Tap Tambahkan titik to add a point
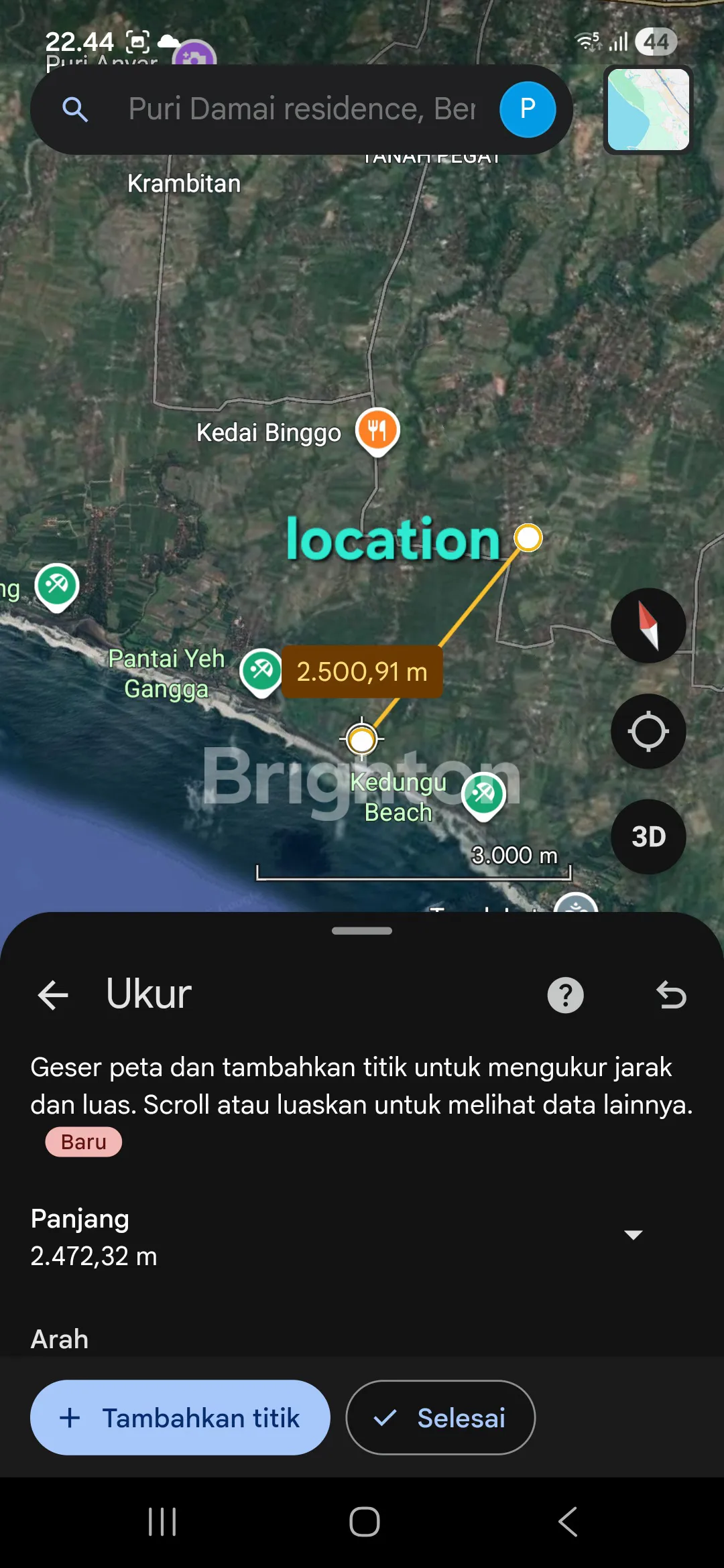The image size is (724, 1568). click(180, 1417)
